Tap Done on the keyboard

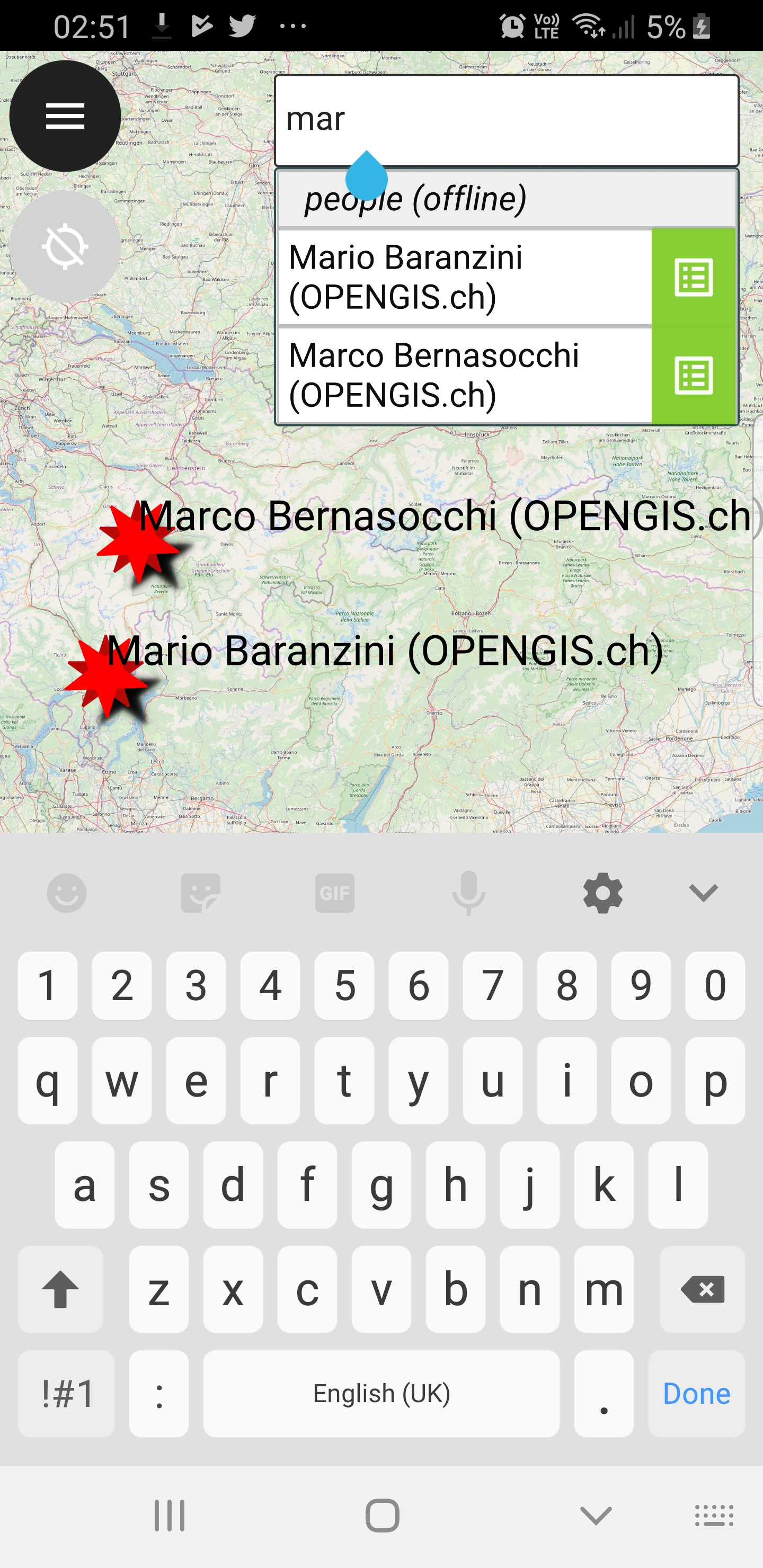(x=696, y=1393)
